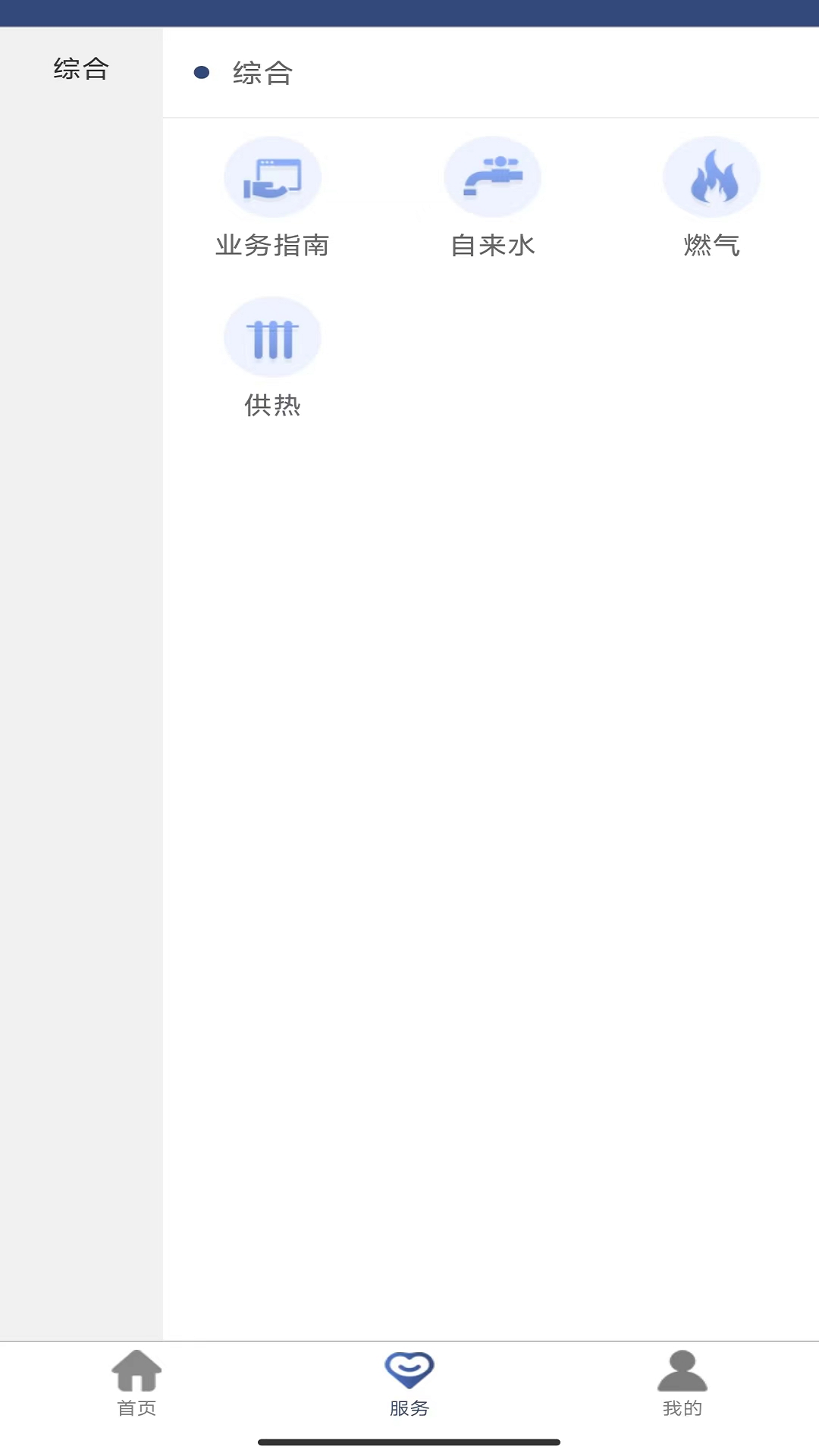Open the 自来水 water service
This screenshot has width=819, height=1456.
[x=492, y=198]
